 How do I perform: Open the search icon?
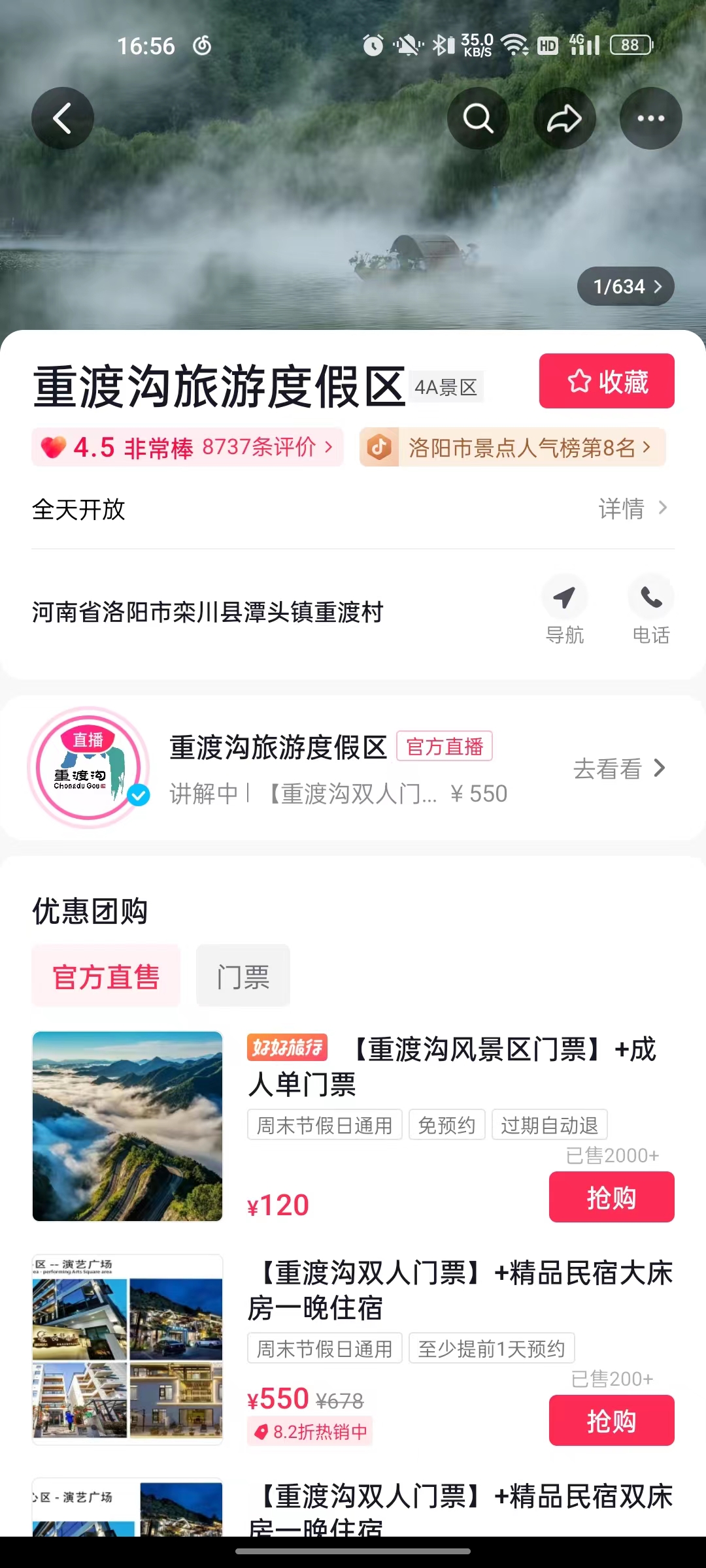click(478, 118)
